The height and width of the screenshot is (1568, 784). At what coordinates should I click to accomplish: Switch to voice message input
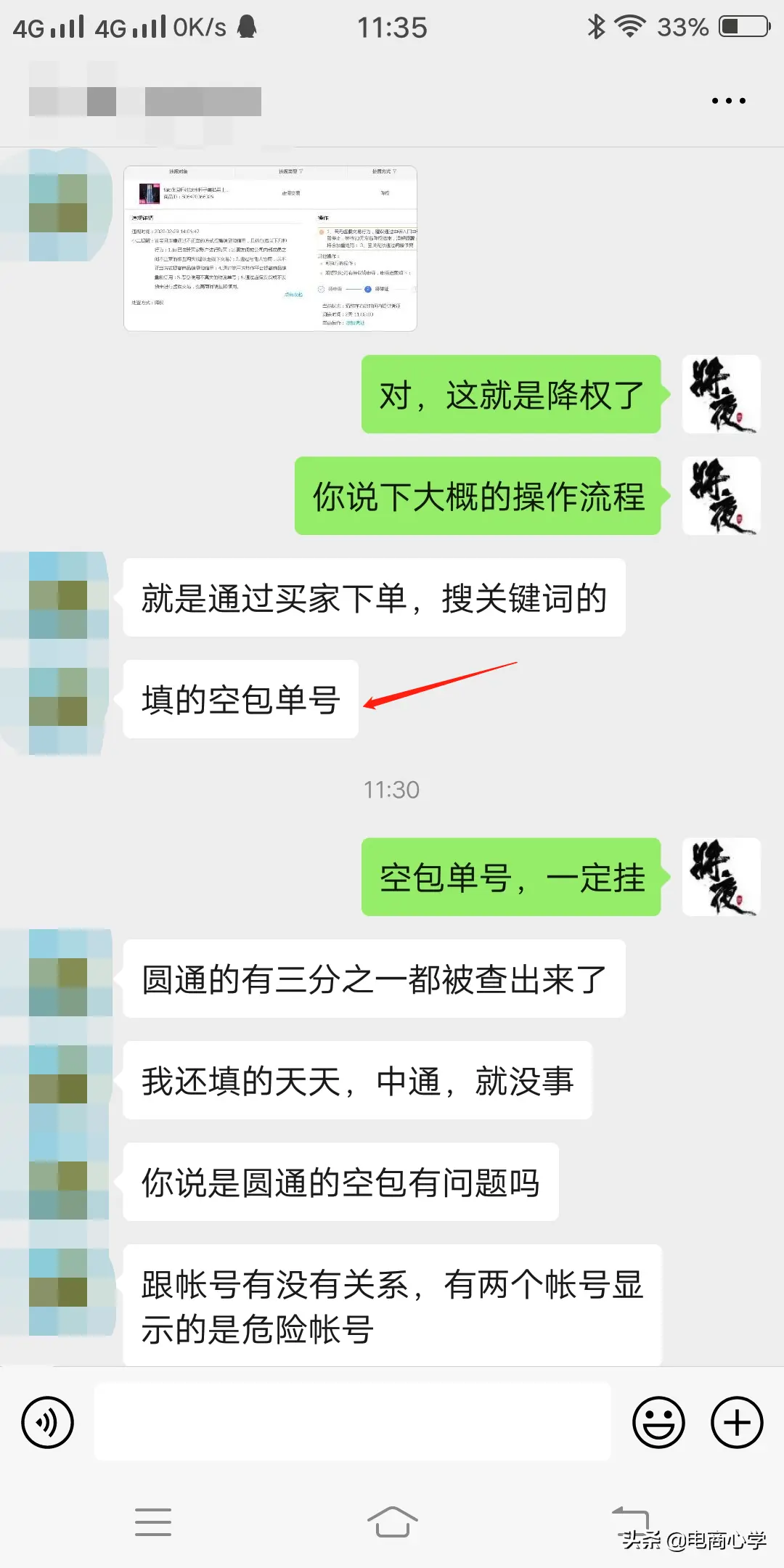pos(48,1422)
